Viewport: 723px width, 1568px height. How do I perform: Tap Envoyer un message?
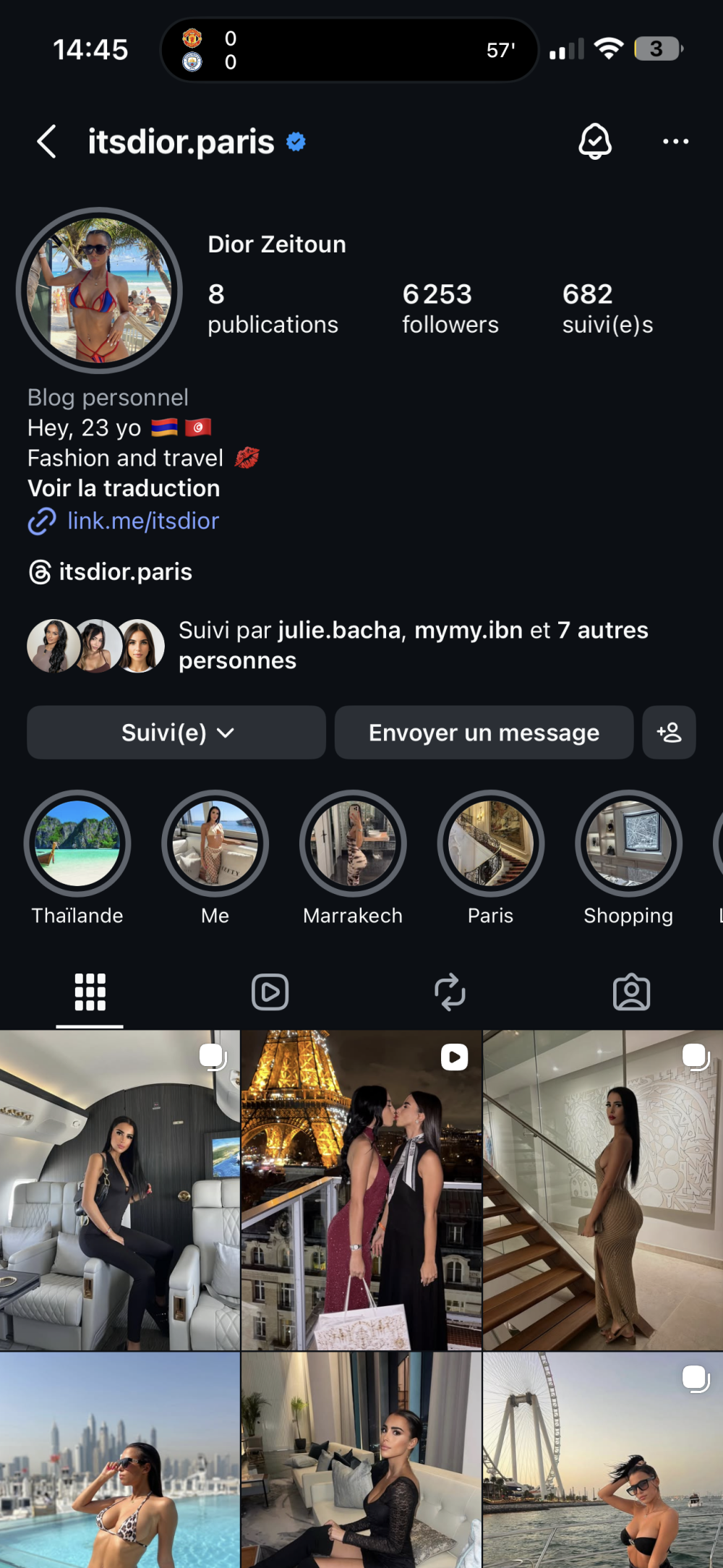[484, 733]
